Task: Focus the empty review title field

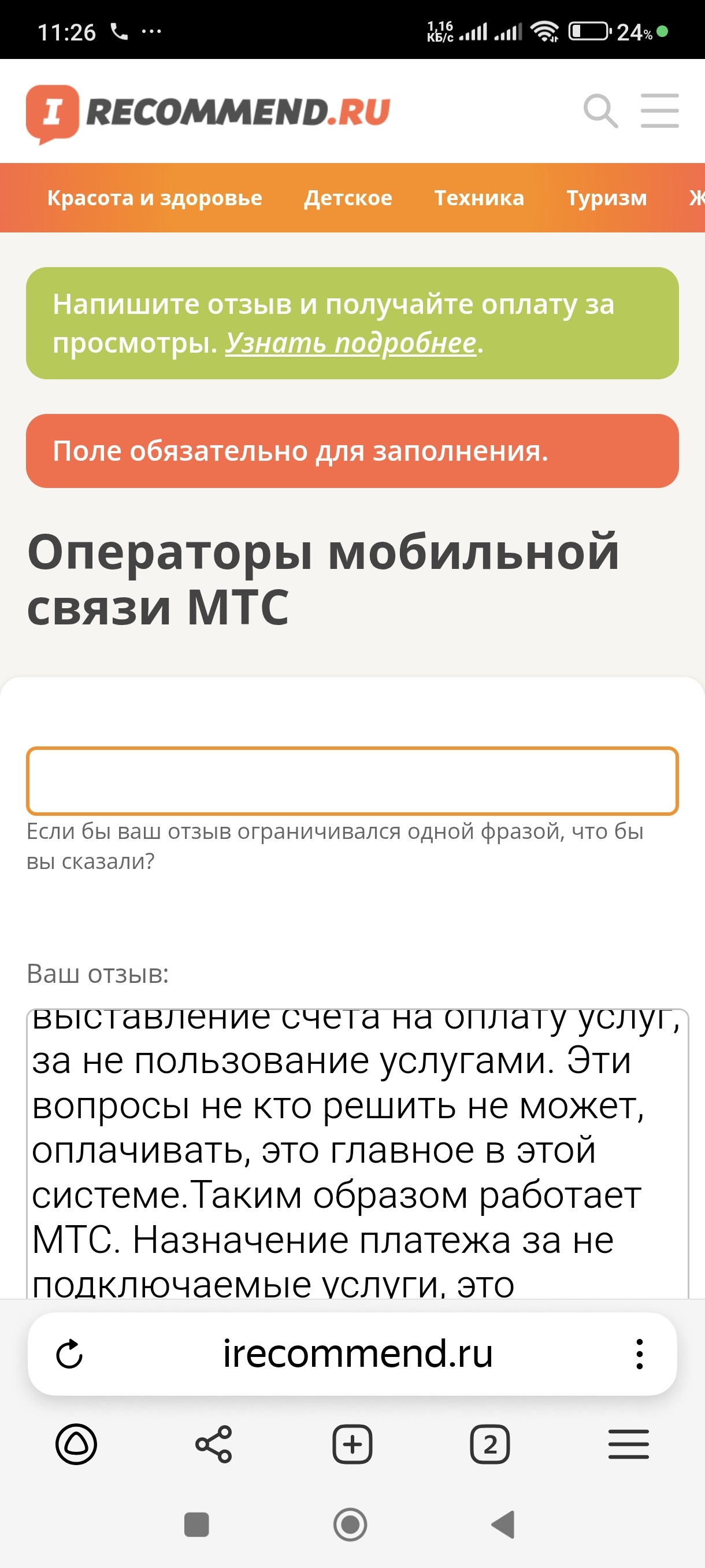Action: pos(352,781)
